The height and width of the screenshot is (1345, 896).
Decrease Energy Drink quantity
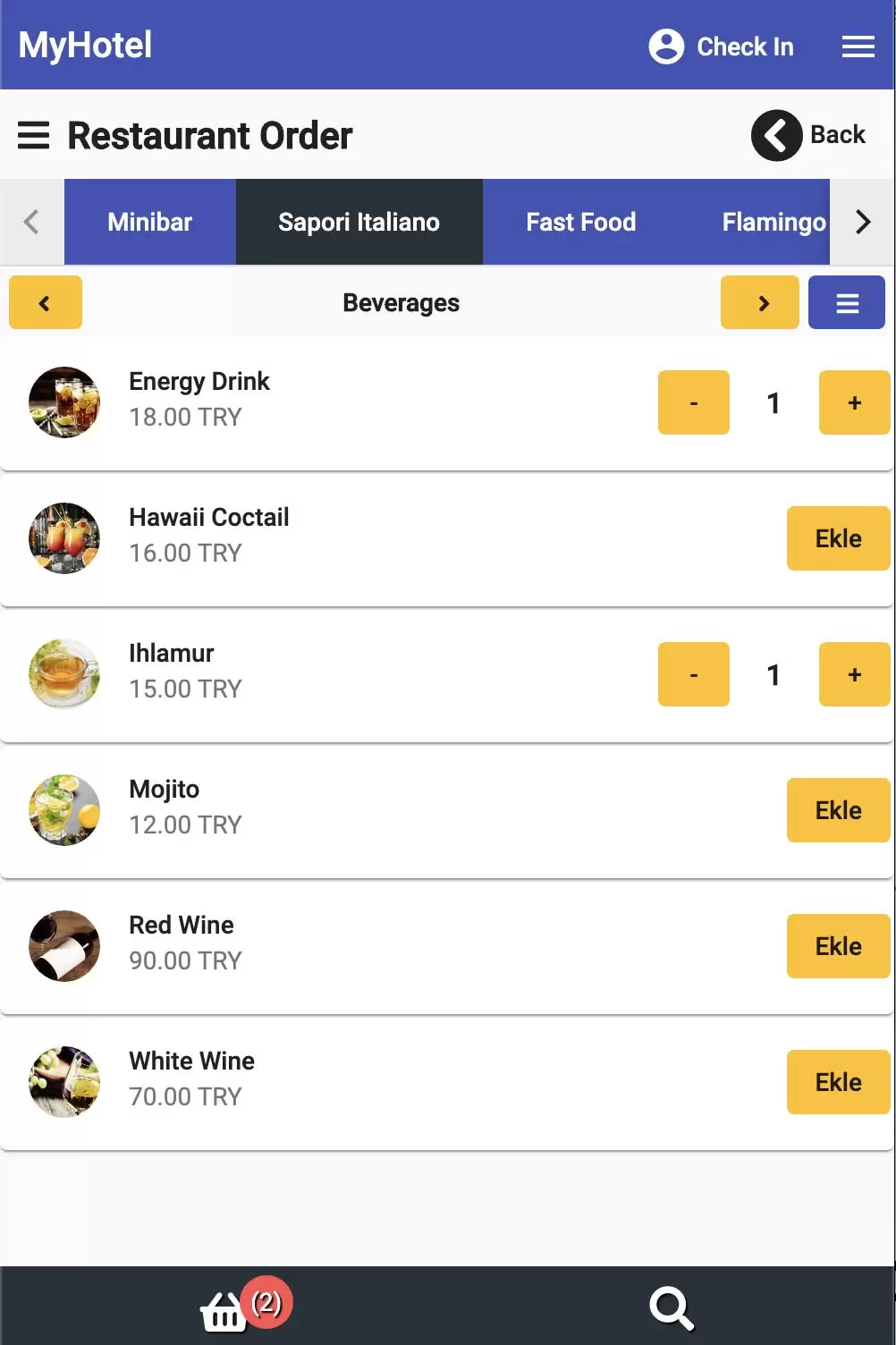tap(693, 402)
